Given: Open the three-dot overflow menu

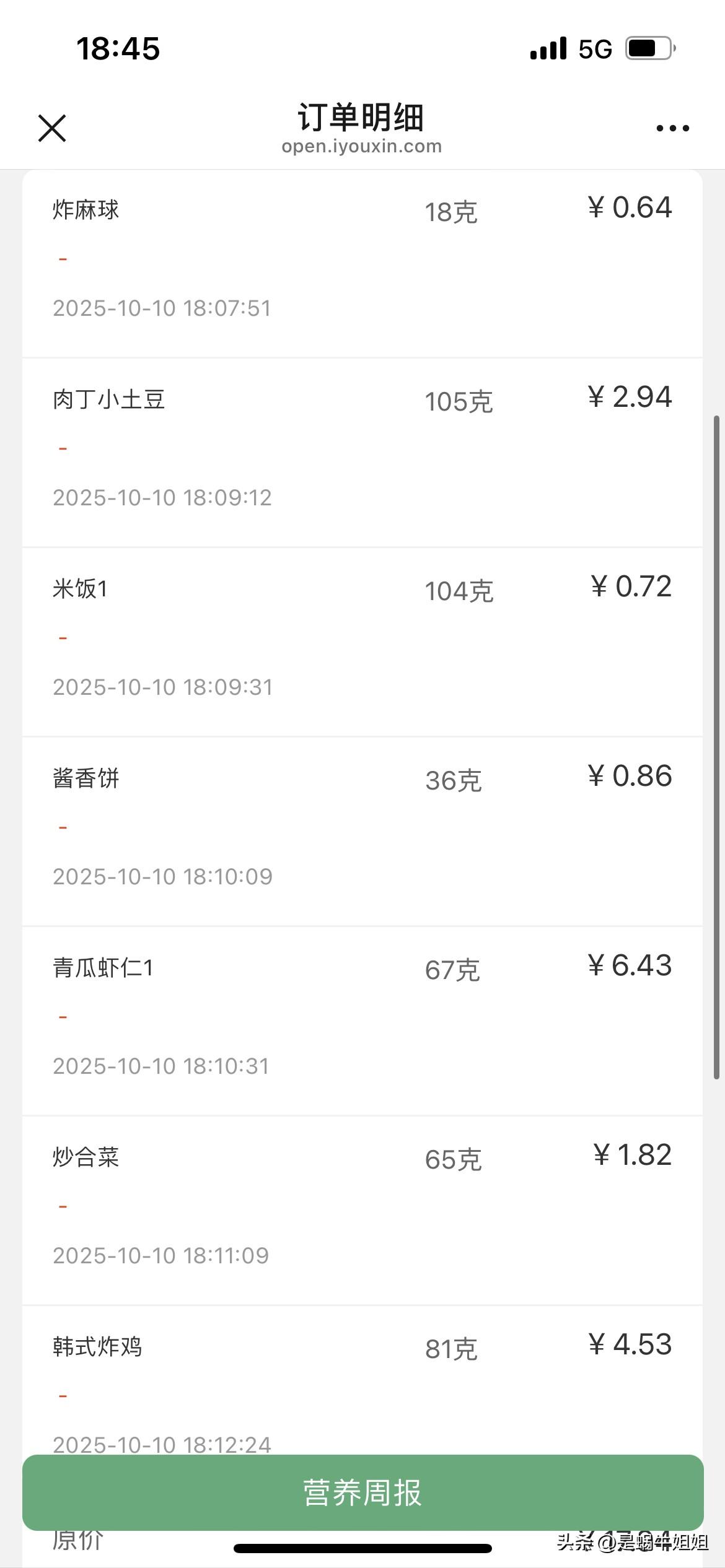Looking at the screenshot, I should tap(672, 128).
